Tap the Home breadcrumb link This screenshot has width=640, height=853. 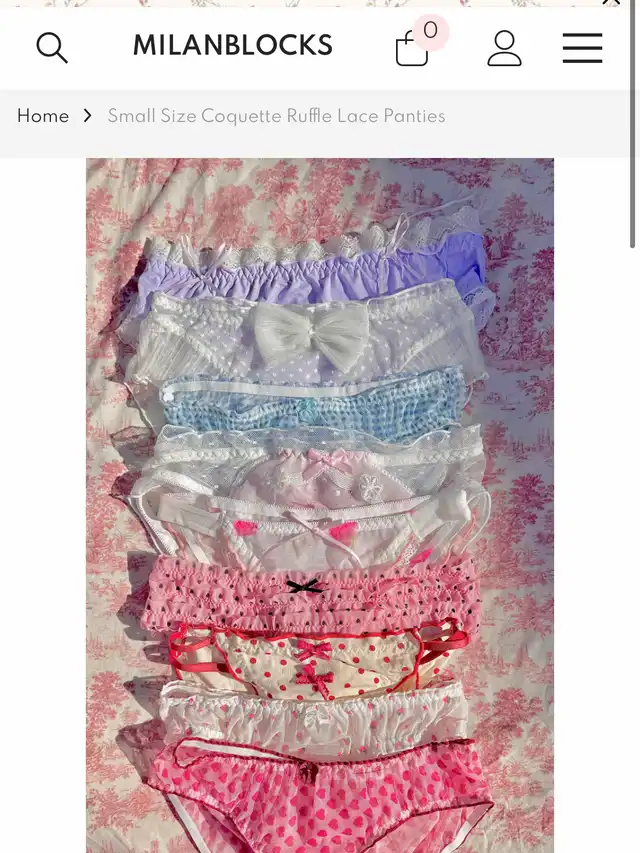click(43, 116)
